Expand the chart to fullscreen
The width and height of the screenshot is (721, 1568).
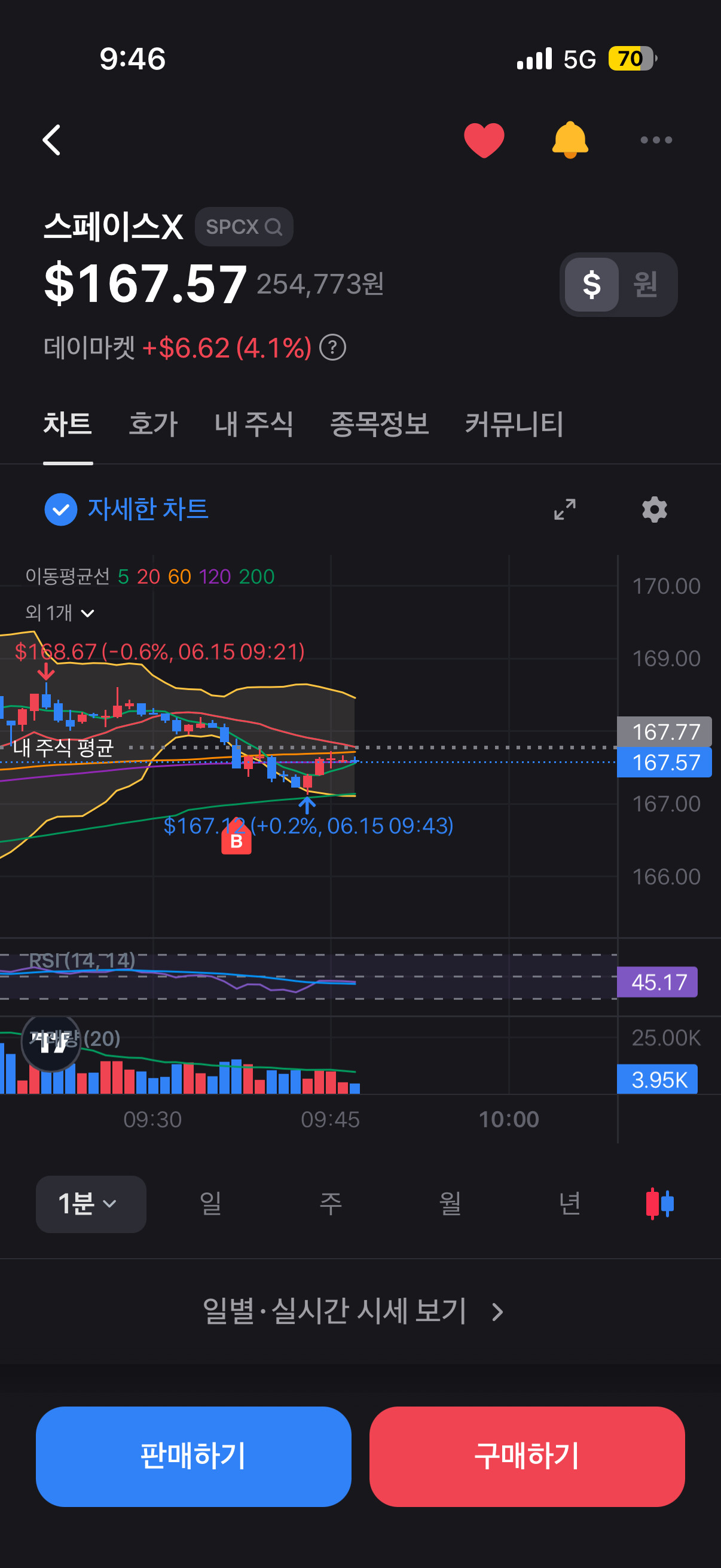[x=564, y=509]
